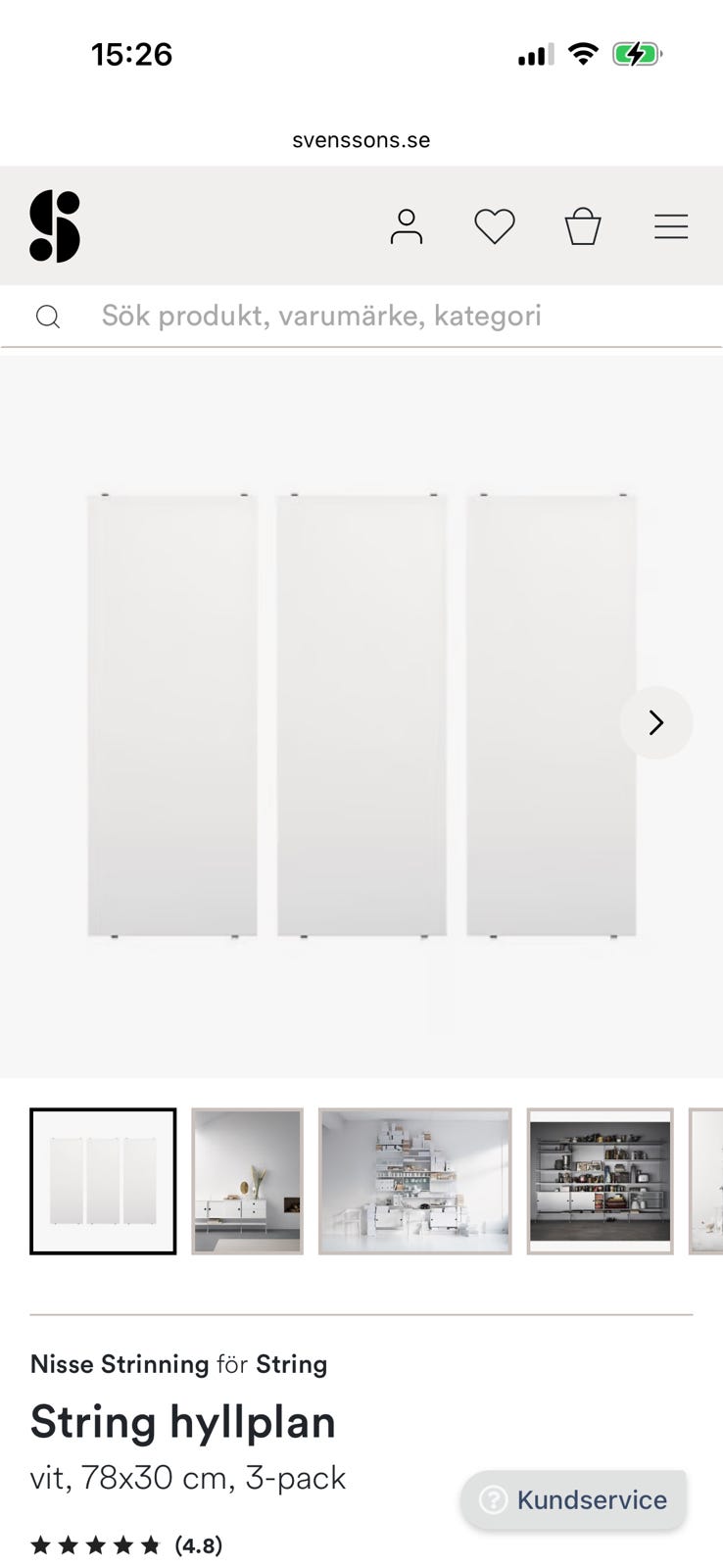Open the hamburger menu
Image resolution: width=723 pixels, height=1568 pixels.
coord(671,226)
